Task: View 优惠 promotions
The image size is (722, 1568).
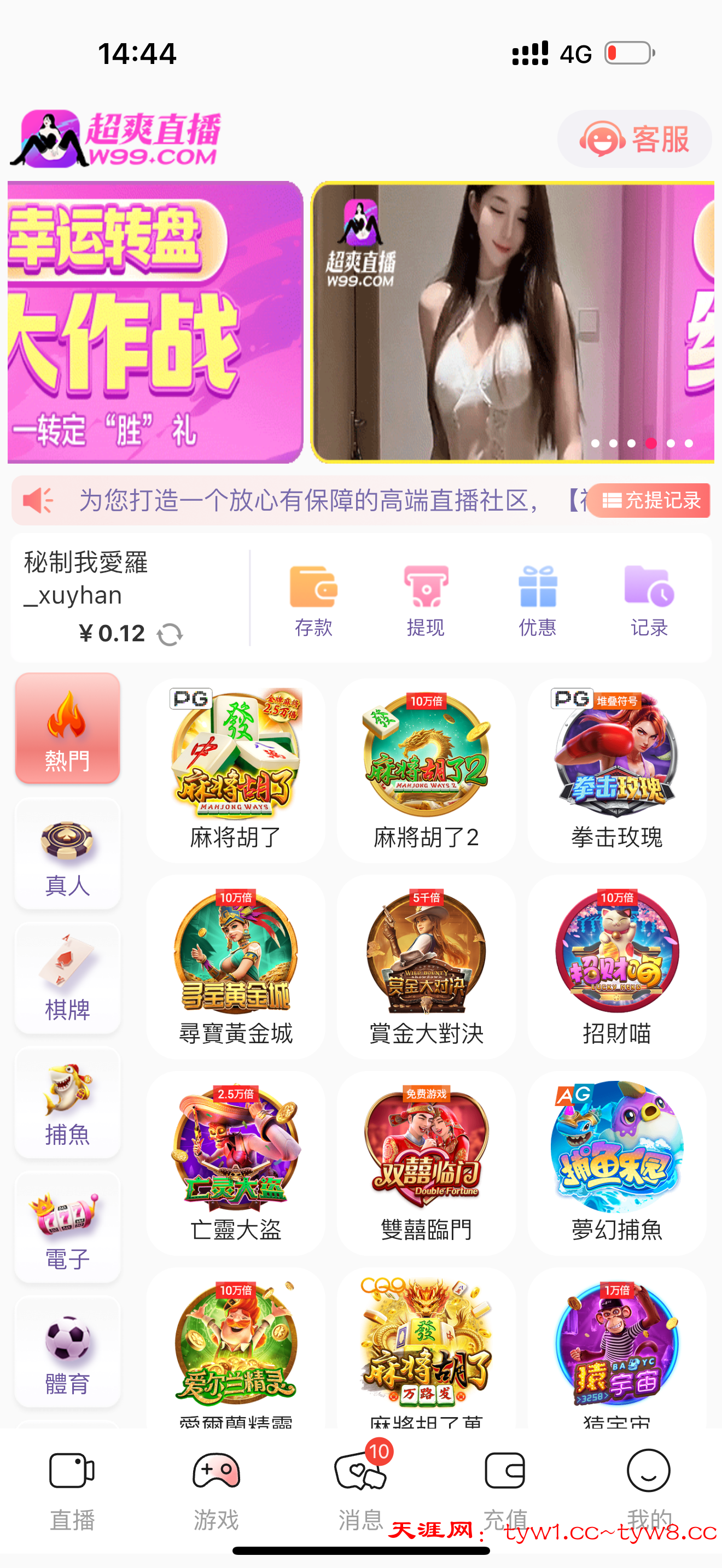Action: click(538, 600)
